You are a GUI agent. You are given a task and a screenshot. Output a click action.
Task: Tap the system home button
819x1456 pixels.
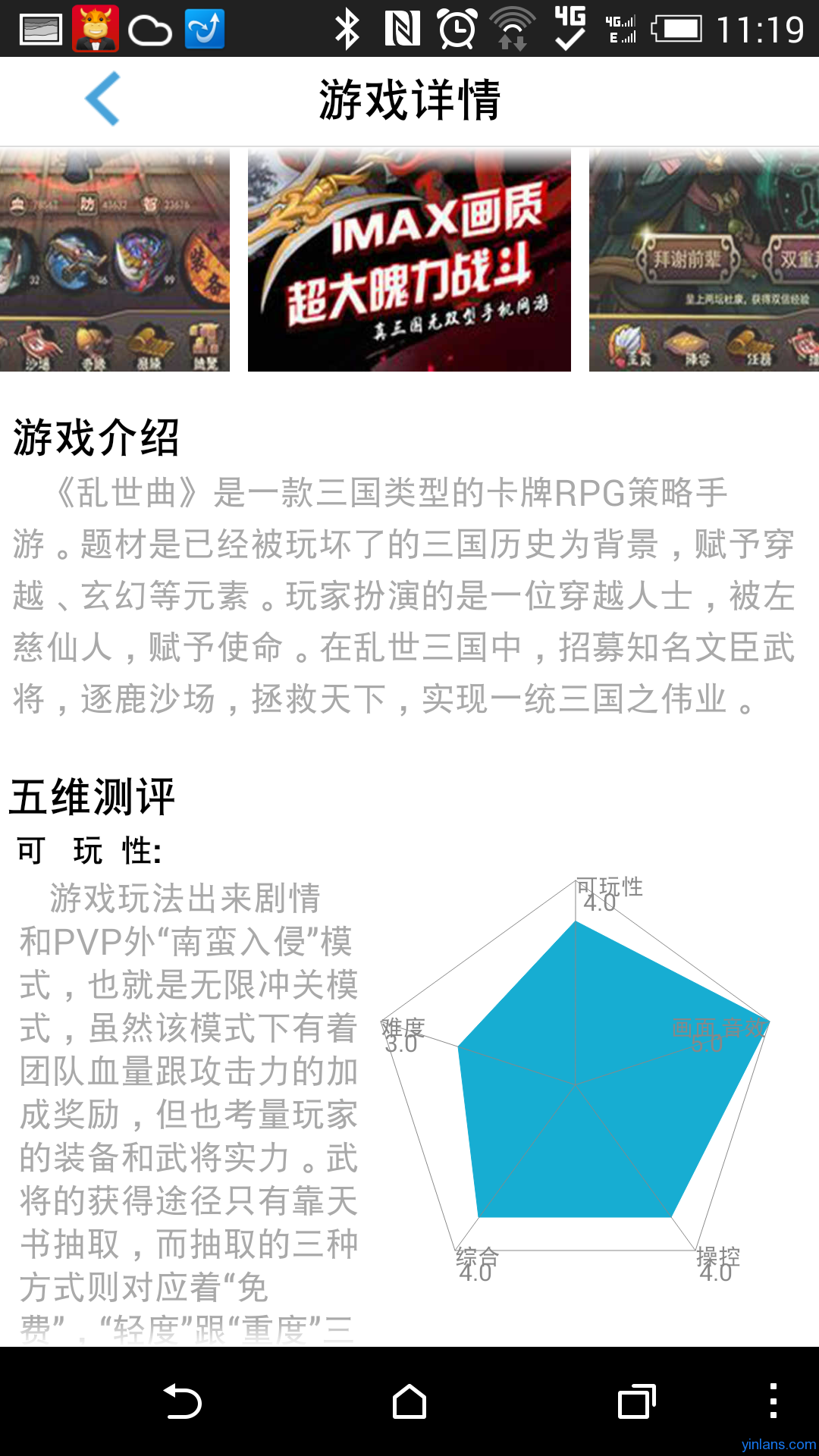(409, 1401)
